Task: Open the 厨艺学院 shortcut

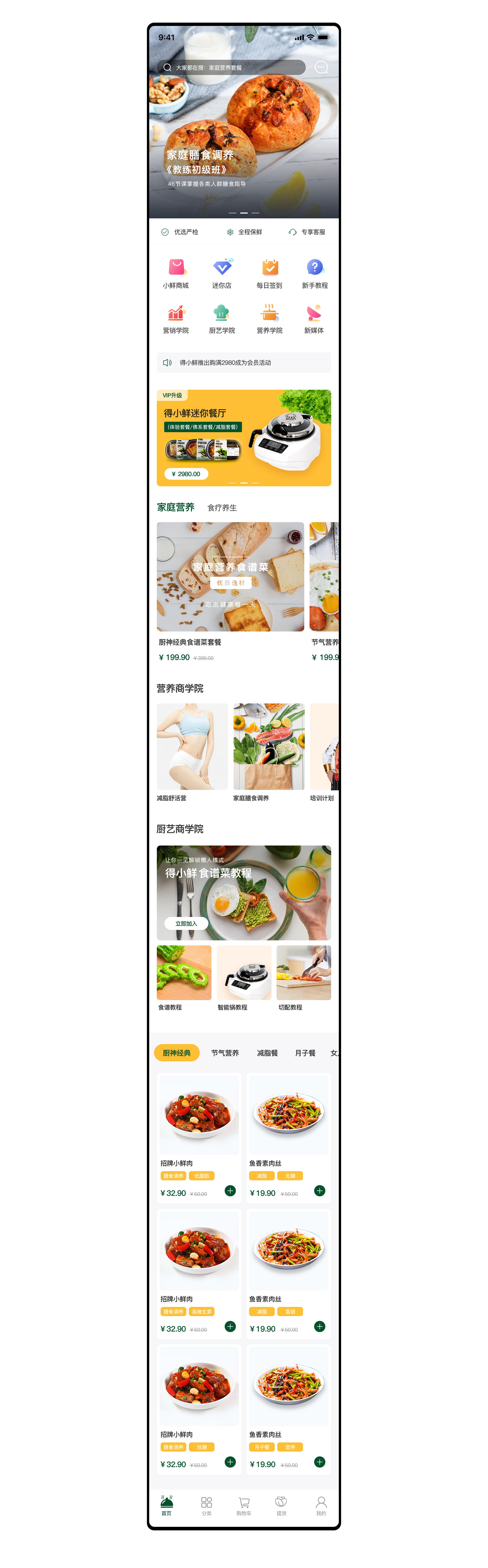Action: pos(222,318)
